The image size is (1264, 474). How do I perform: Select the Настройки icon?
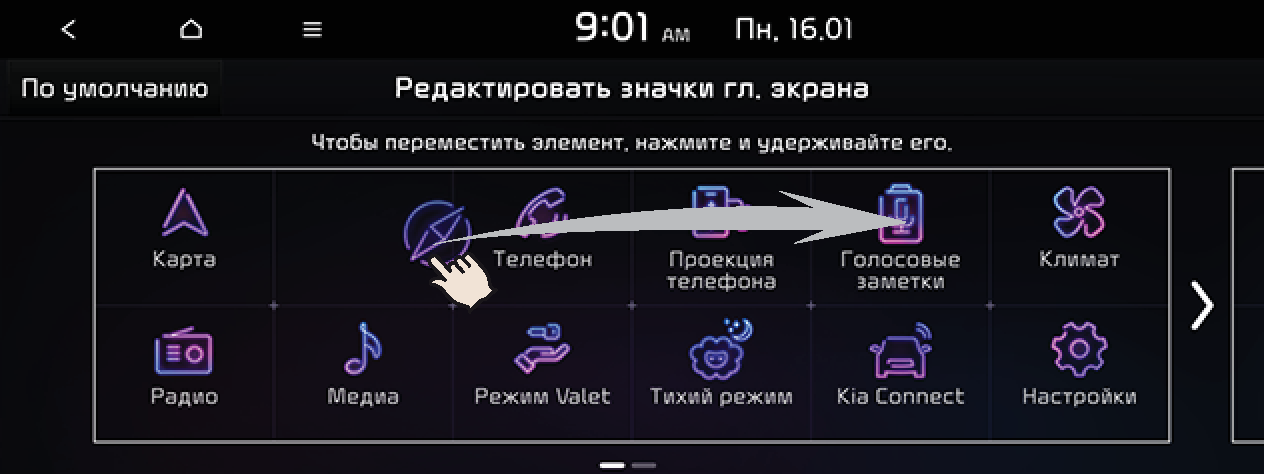tap(1079, 367)
